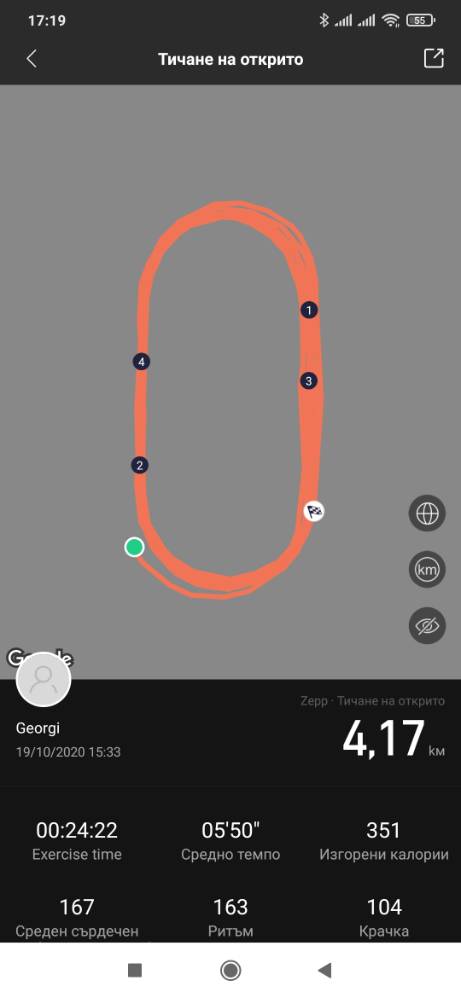461x998 pixels.
Task: Open recent apps with the square button
Action: 134,970
